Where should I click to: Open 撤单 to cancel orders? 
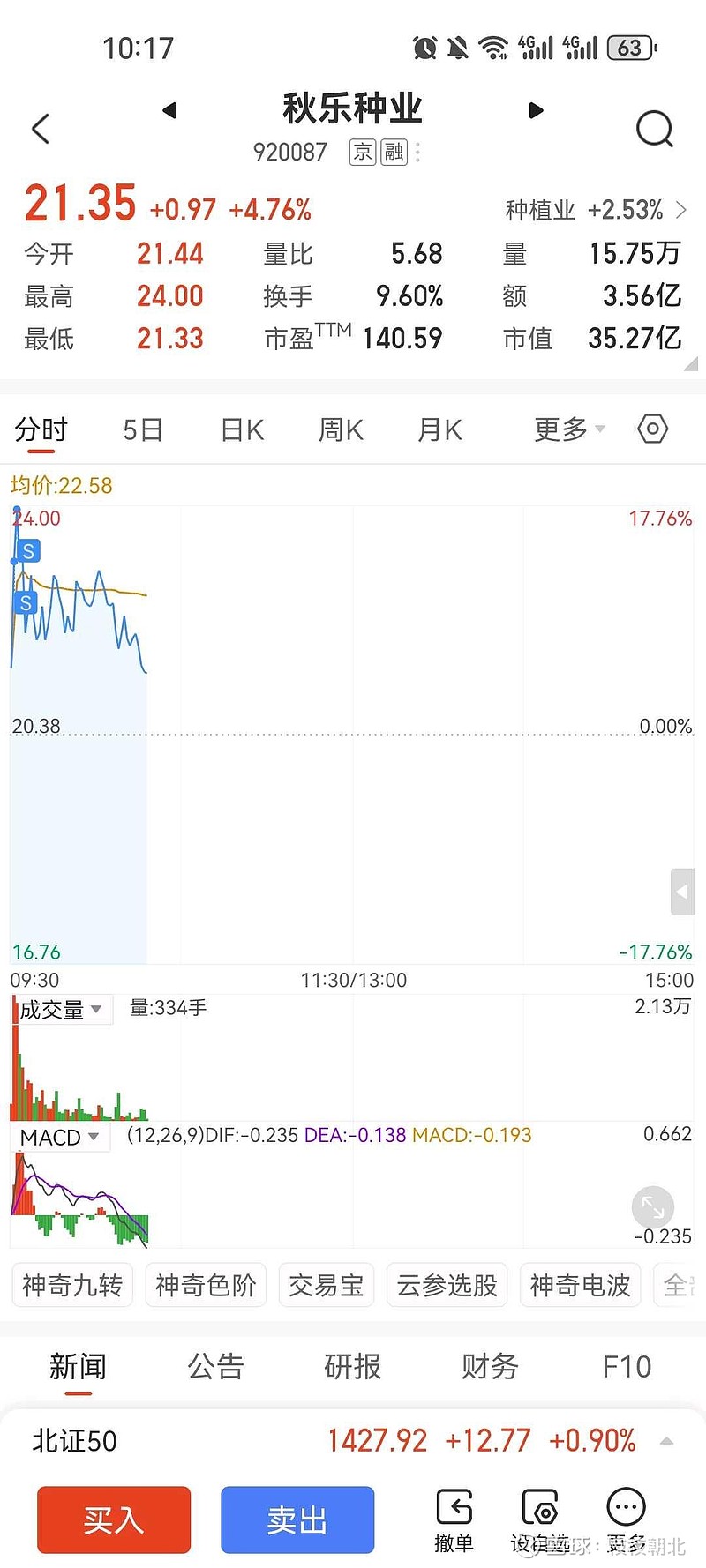point(454,1519)
